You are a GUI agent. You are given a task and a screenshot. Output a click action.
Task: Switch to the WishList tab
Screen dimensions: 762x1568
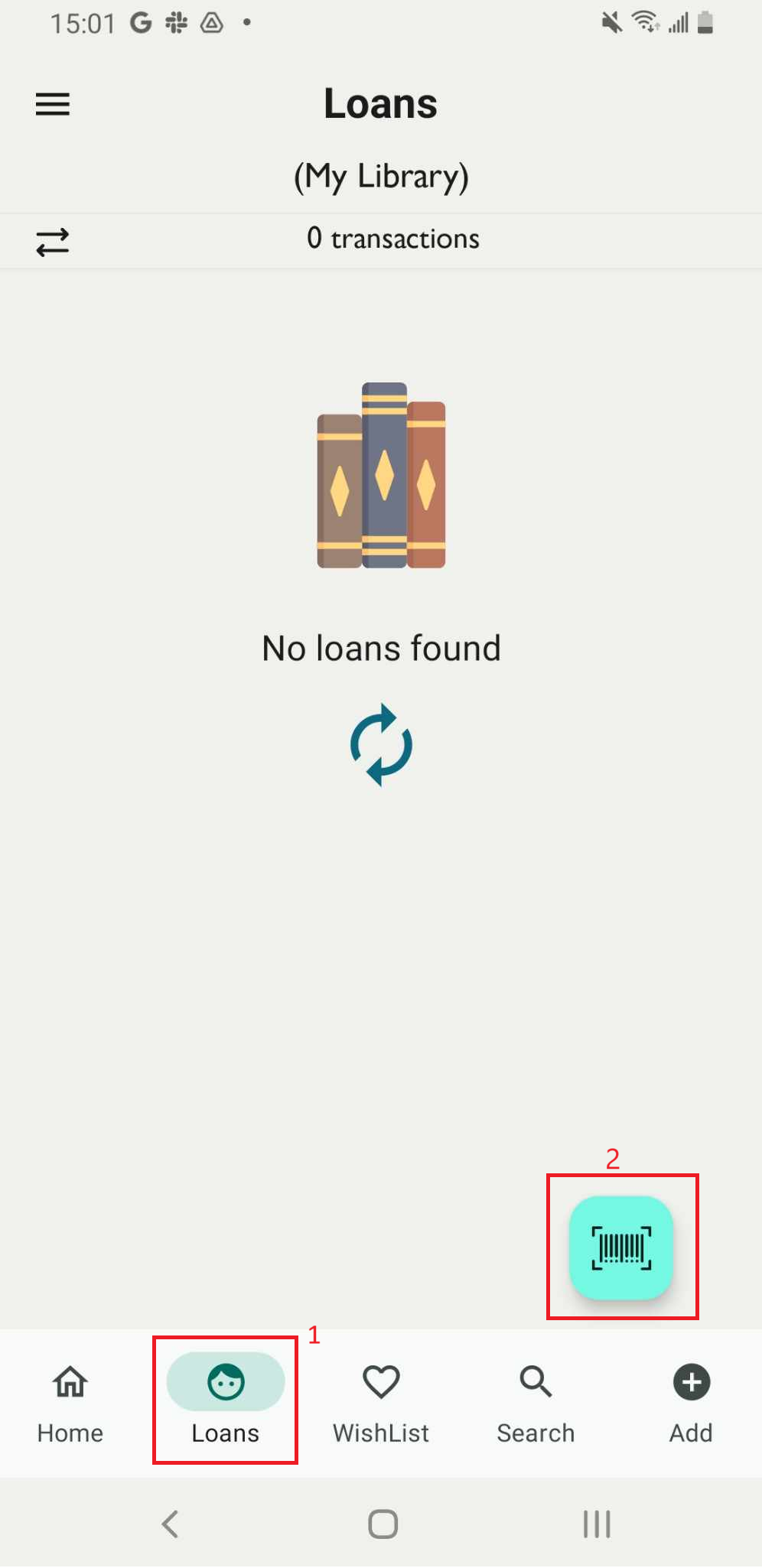point(381,1404)
